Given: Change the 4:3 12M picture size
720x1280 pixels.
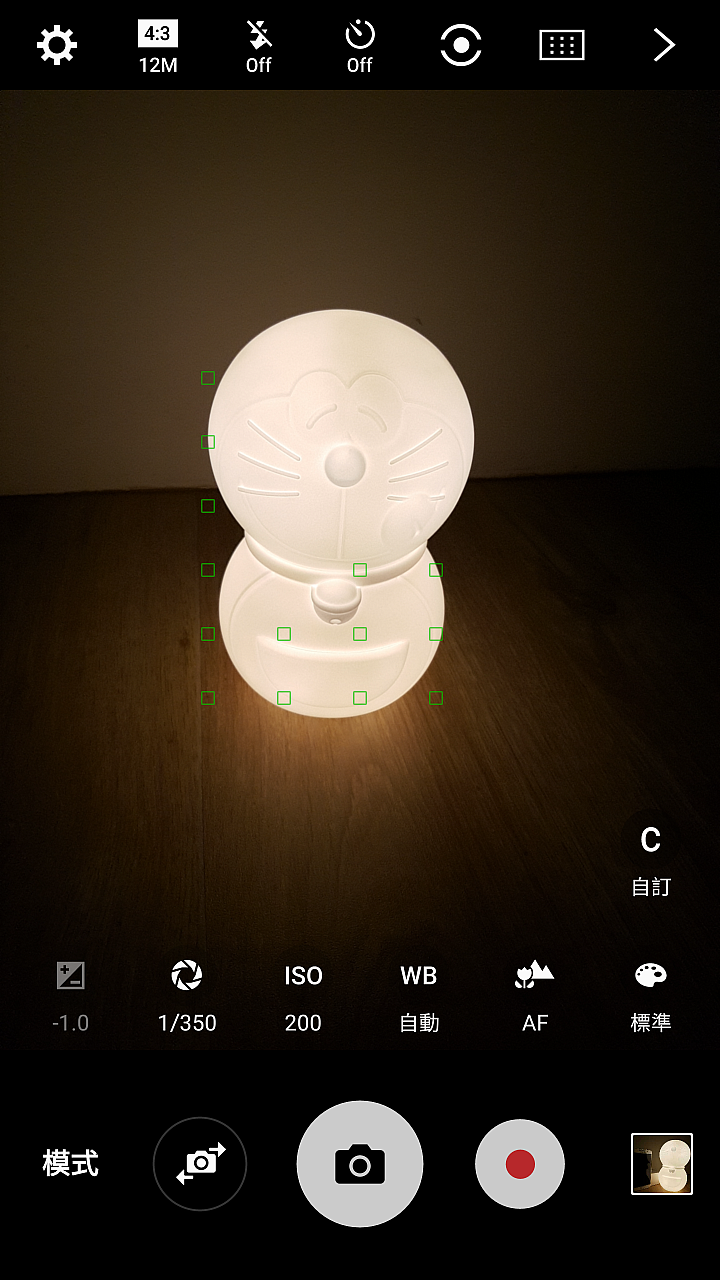Looking at the screenshot, I should (x=158, y=47).
